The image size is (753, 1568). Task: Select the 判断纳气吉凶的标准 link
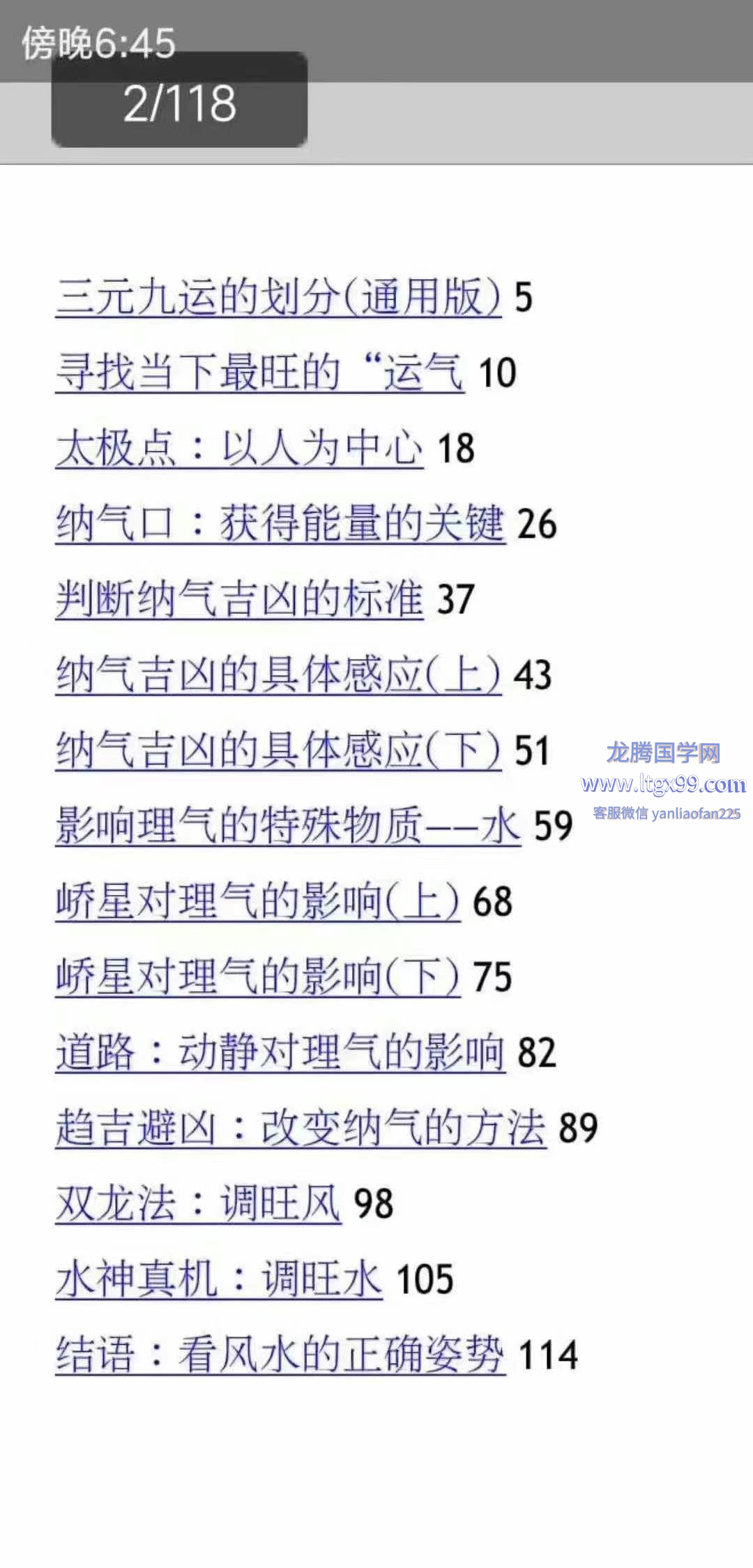pyautogui.click(x=240, y=598)
